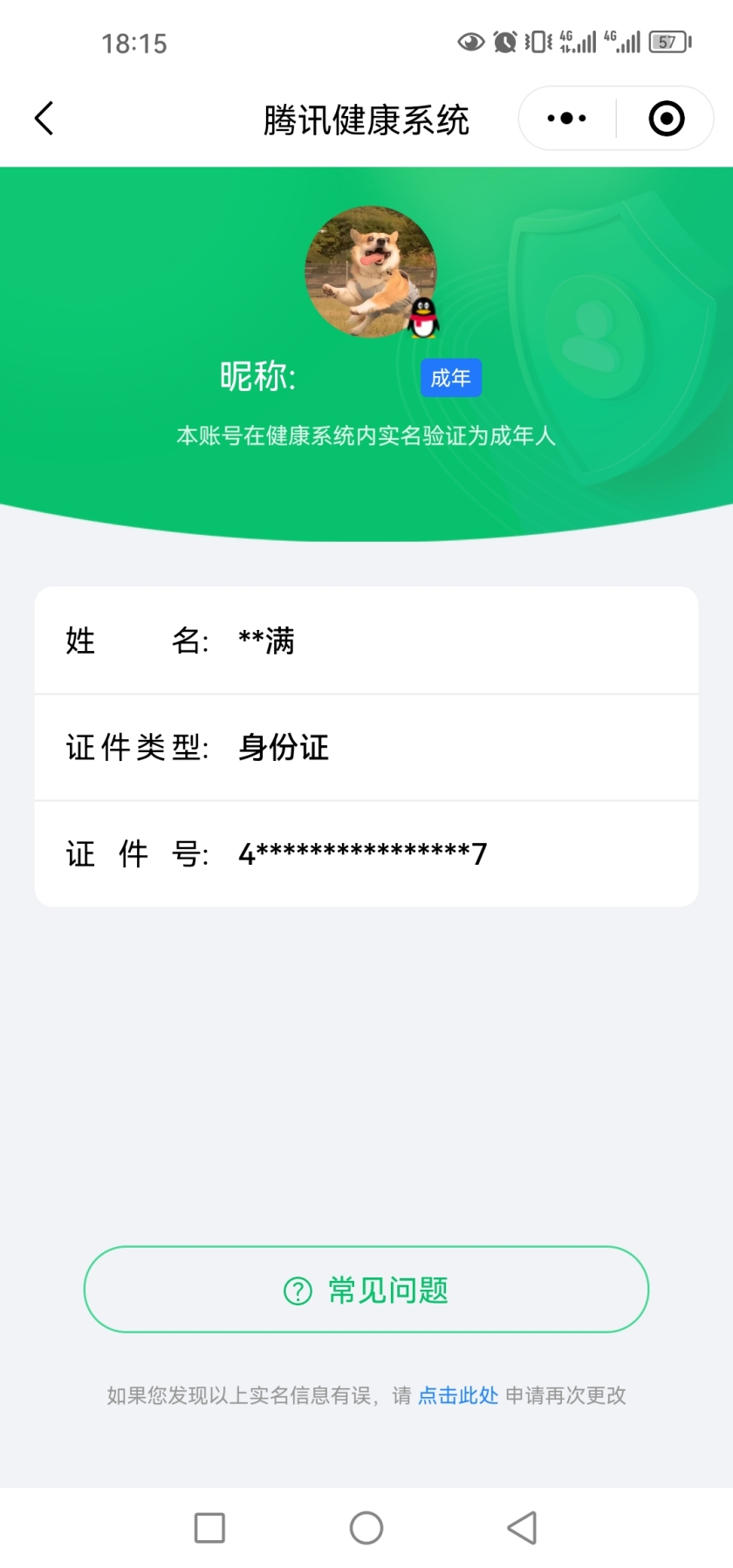This screenshot has width=733, height=1568.
Task: Select the 腾讯健康系统 title bar
Action: (x=366, y=120)
